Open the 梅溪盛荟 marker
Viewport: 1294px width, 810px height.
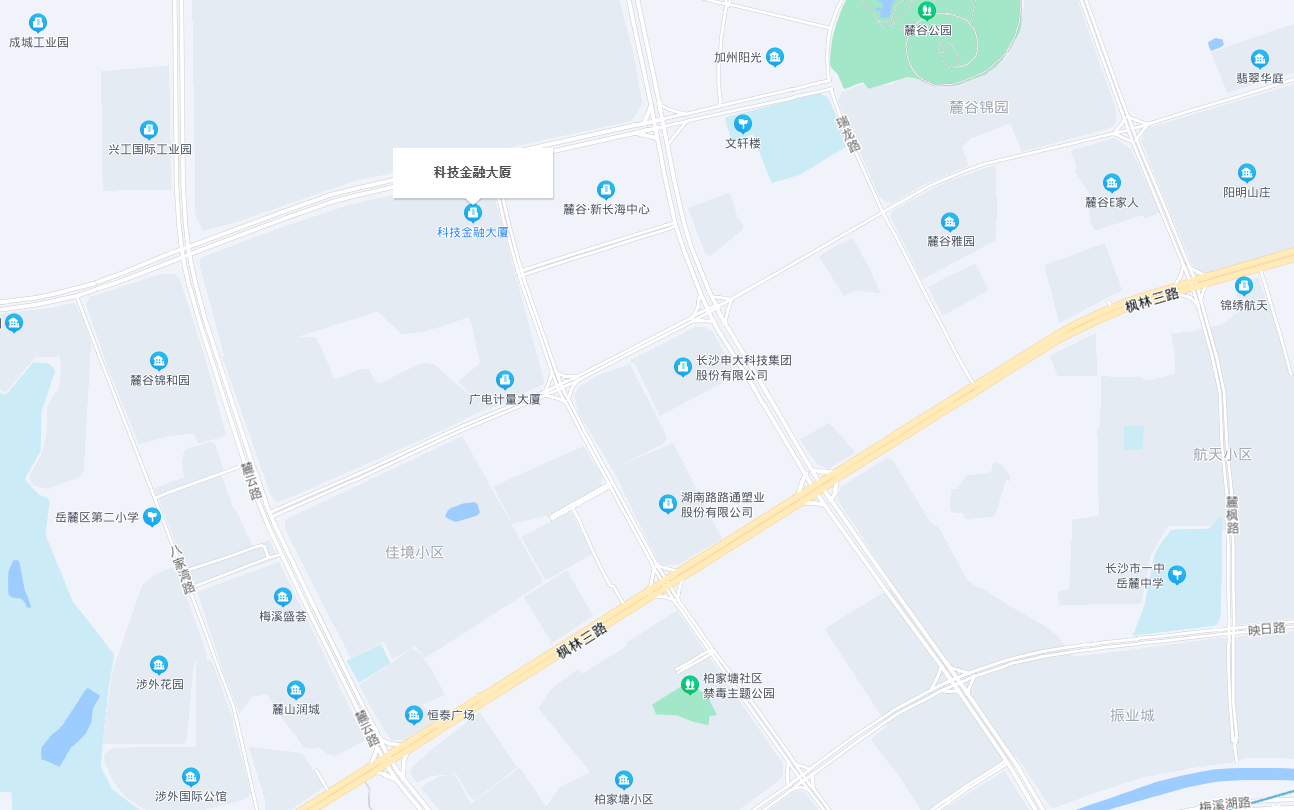coord(283,597)
